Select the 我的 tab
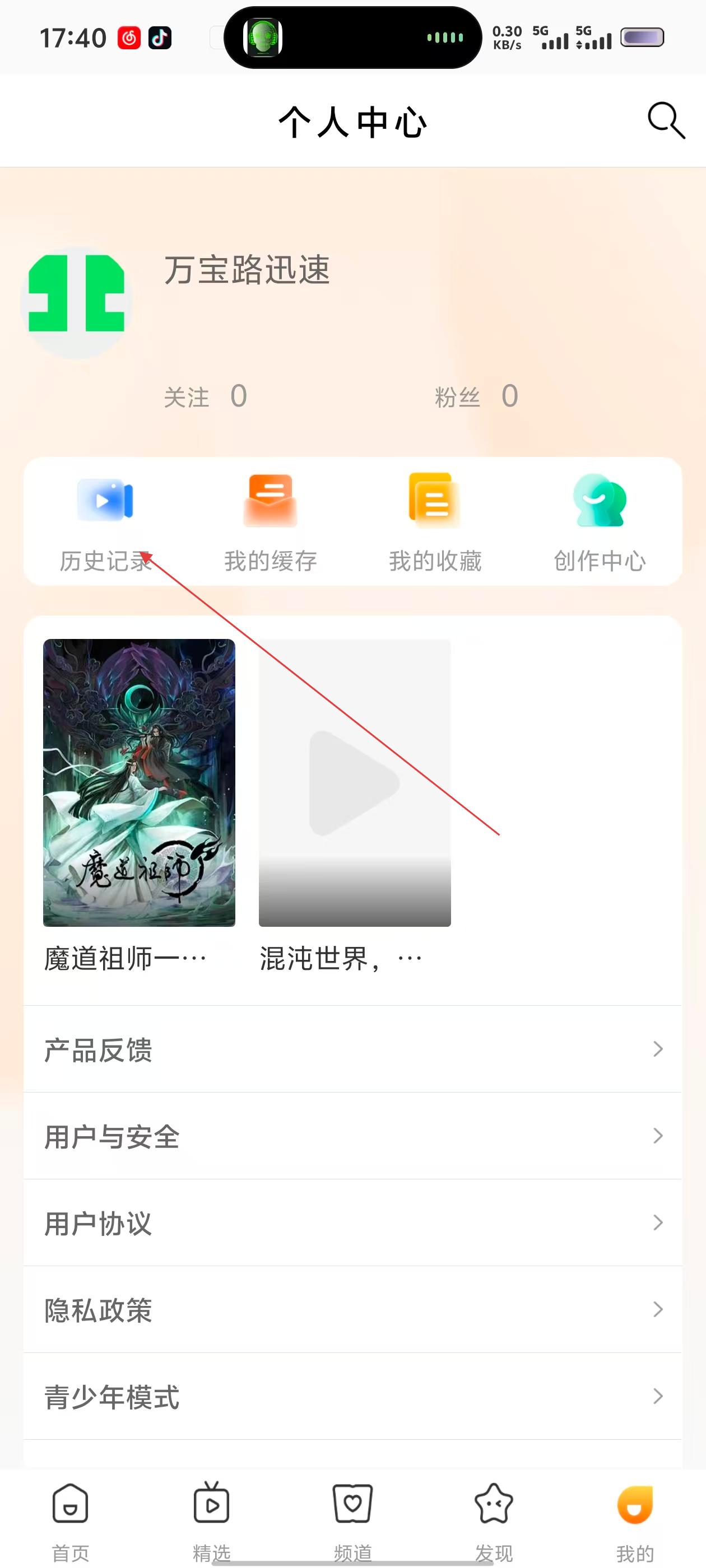Screen dimensions: 706x1568 pyautogui.click(x=635, y=1519)
